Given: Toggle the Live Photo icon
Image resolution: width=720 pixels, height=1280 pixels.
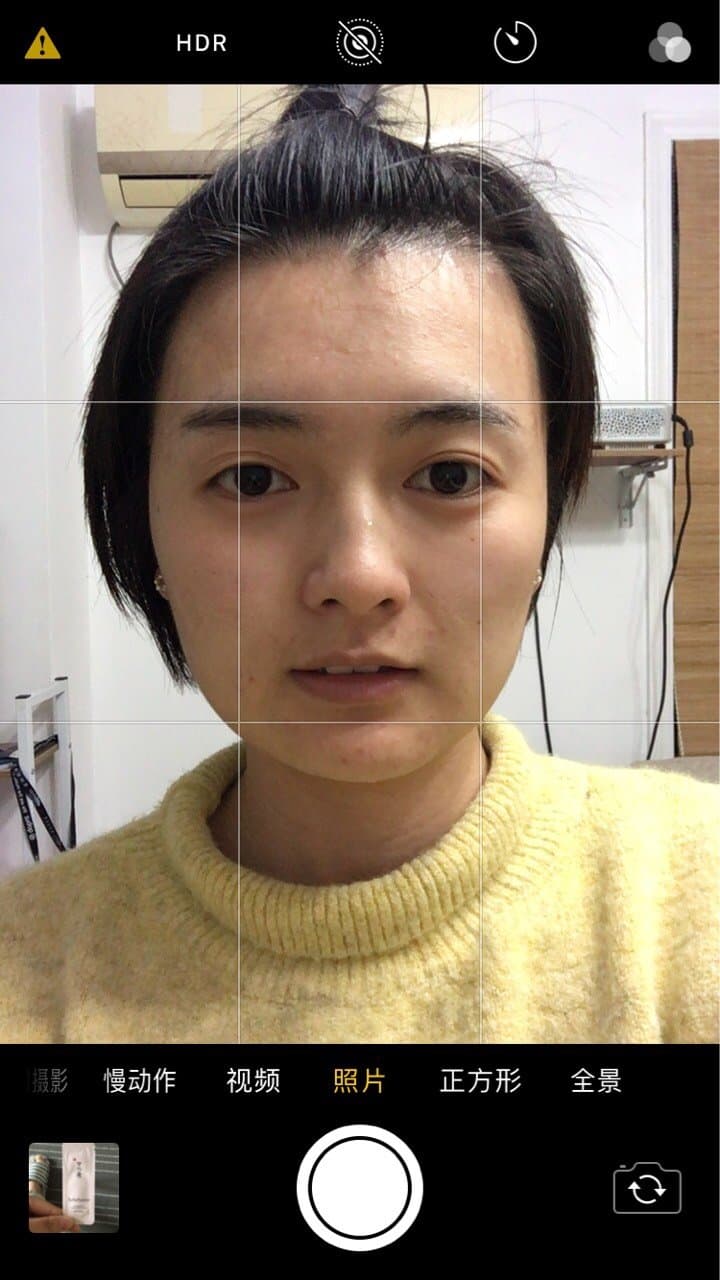Looking at the screenshot, I should click(x=360, y=43).
